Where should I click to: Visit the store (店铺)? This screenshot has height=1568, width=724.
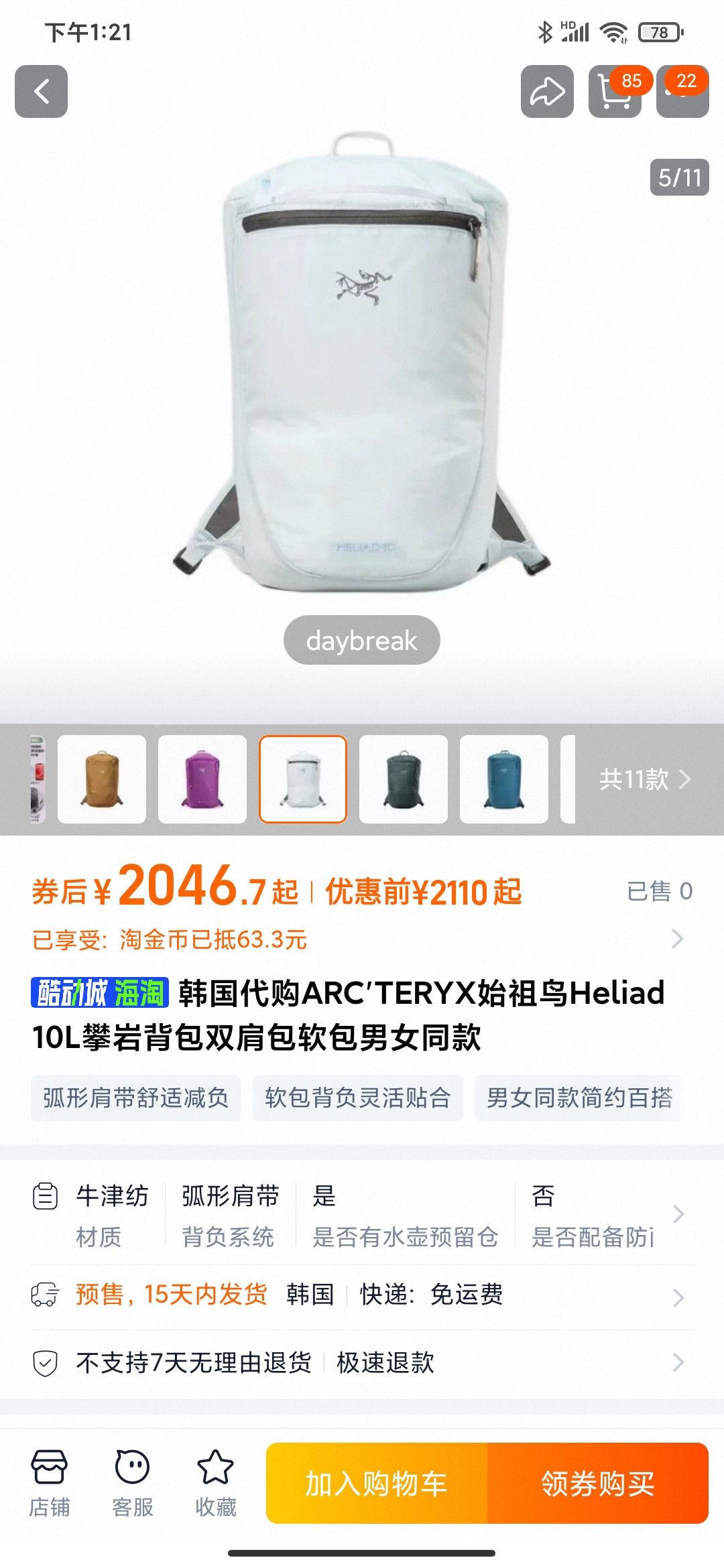tap(49, 1482)
